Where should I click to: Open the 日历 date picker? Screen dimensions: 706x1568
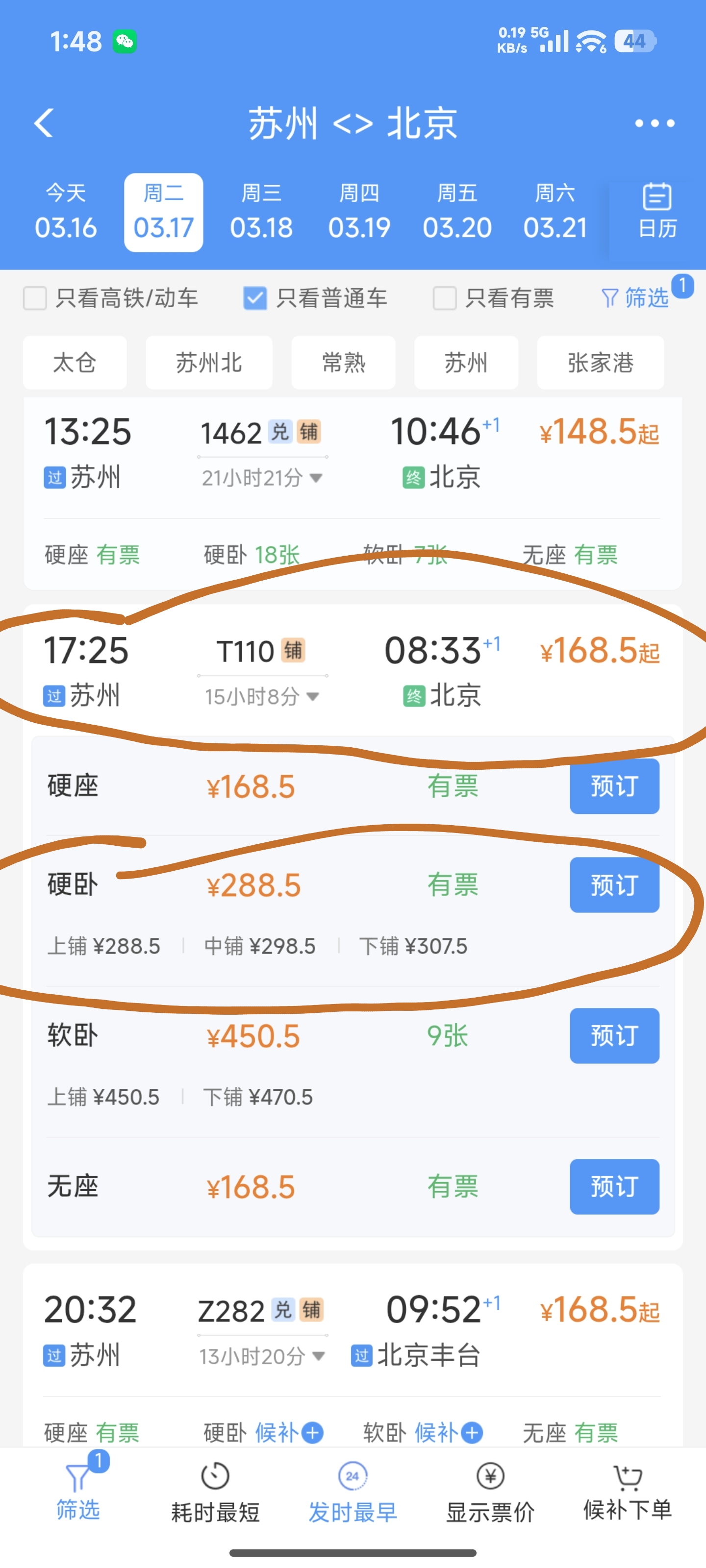pyautogui.click(x=656, y=211)
